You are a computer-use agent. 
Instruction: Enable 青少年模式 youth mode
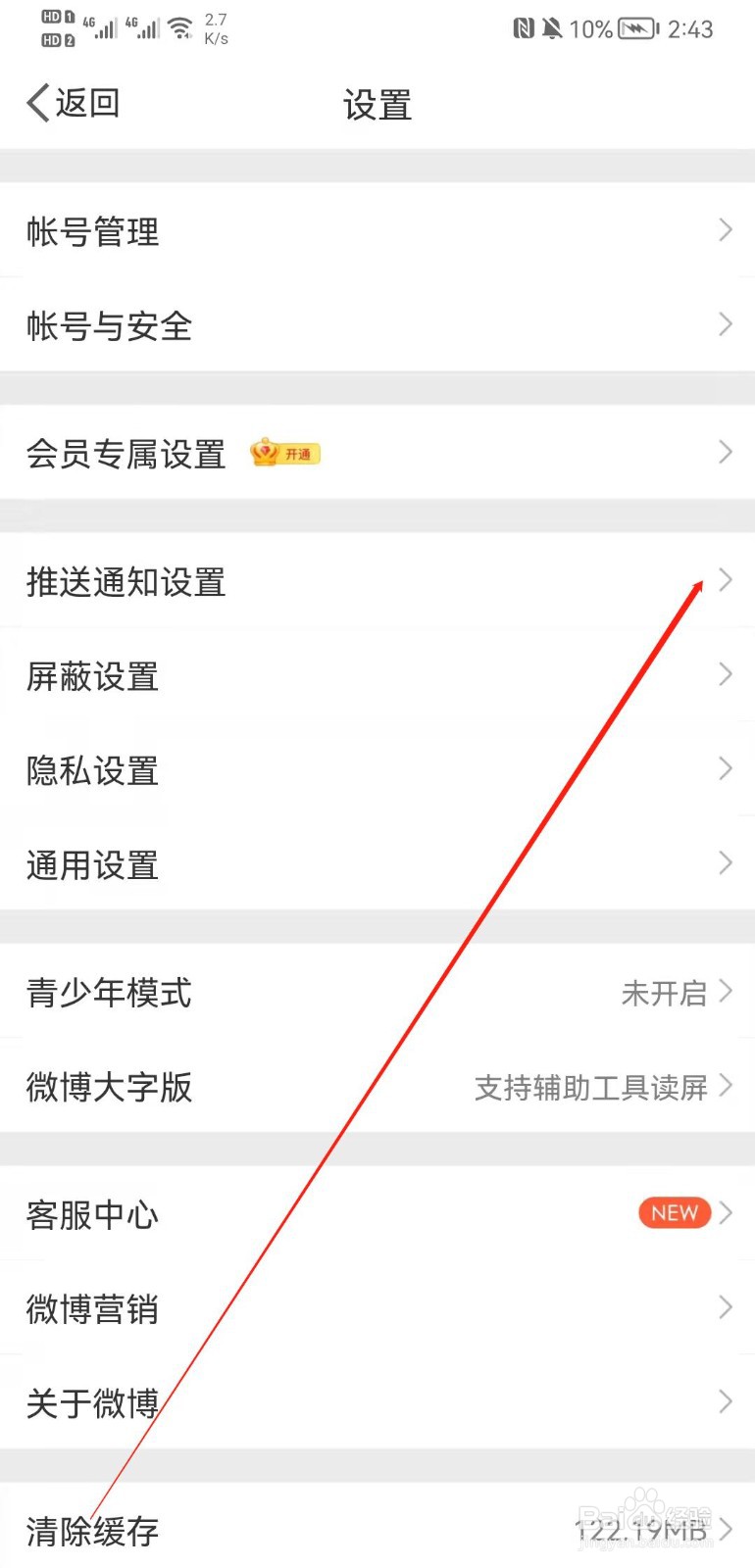(377, 993)
